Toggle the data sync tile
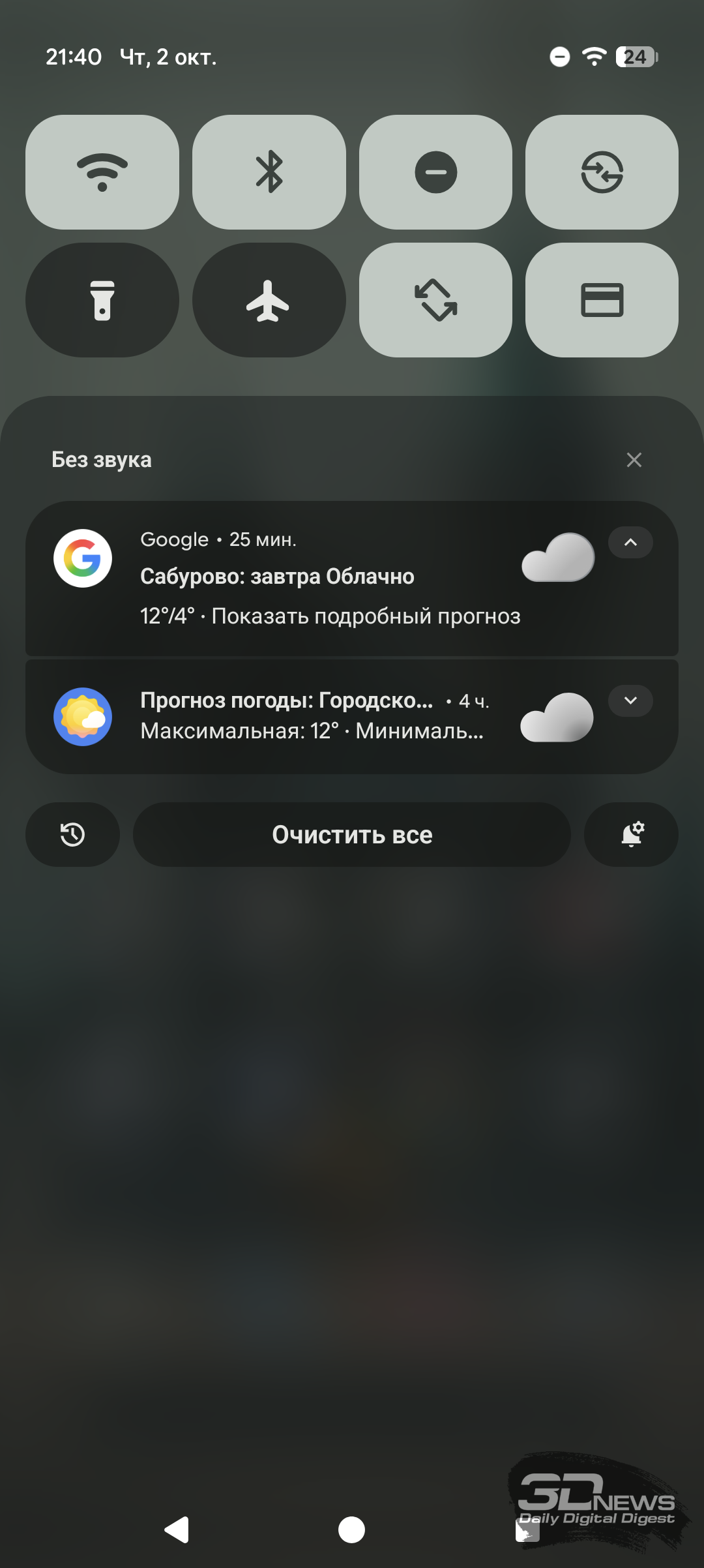 pyautogui.click(x=602, y=172)
